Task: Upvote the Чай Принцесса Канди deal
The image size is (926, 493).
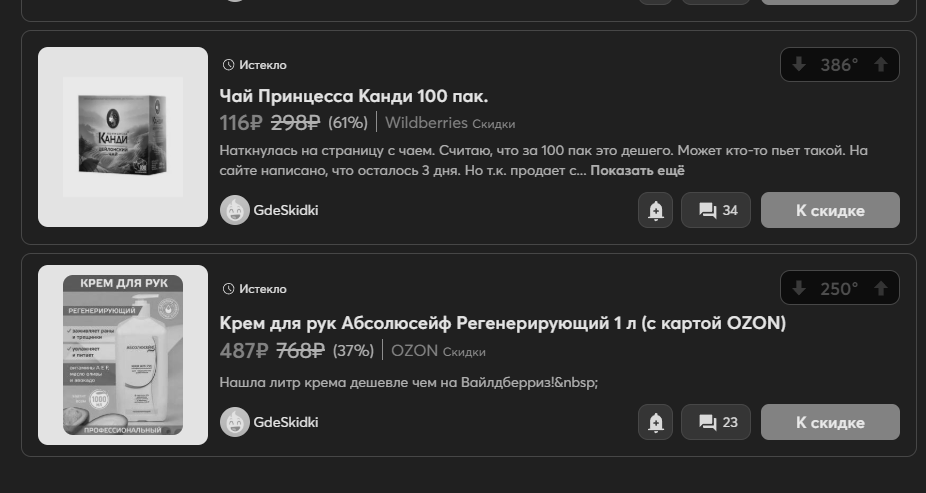Action: tap(881, 65)
